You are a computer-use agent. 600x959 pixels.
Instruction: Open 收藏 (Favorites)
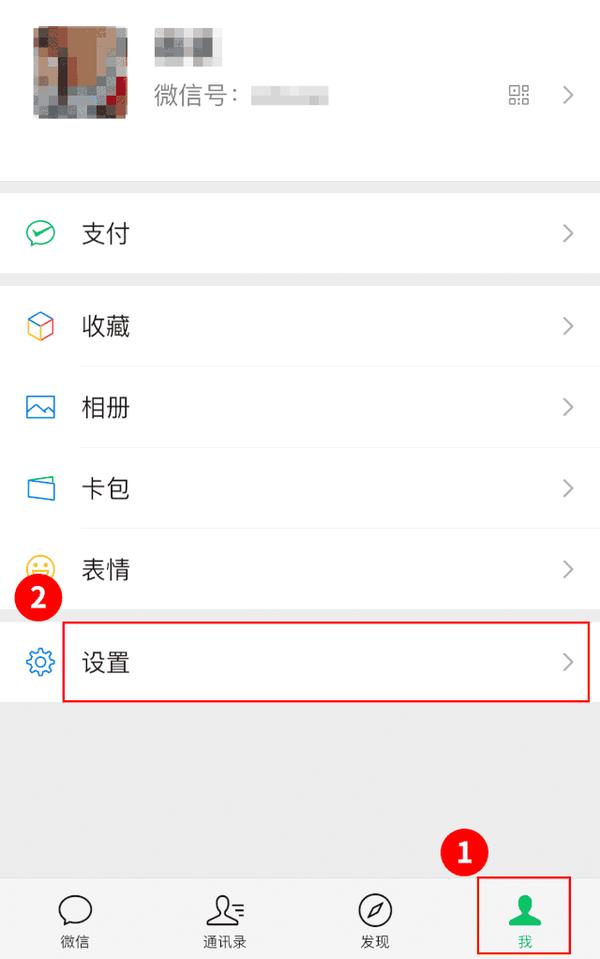click(x=300, y=326)
